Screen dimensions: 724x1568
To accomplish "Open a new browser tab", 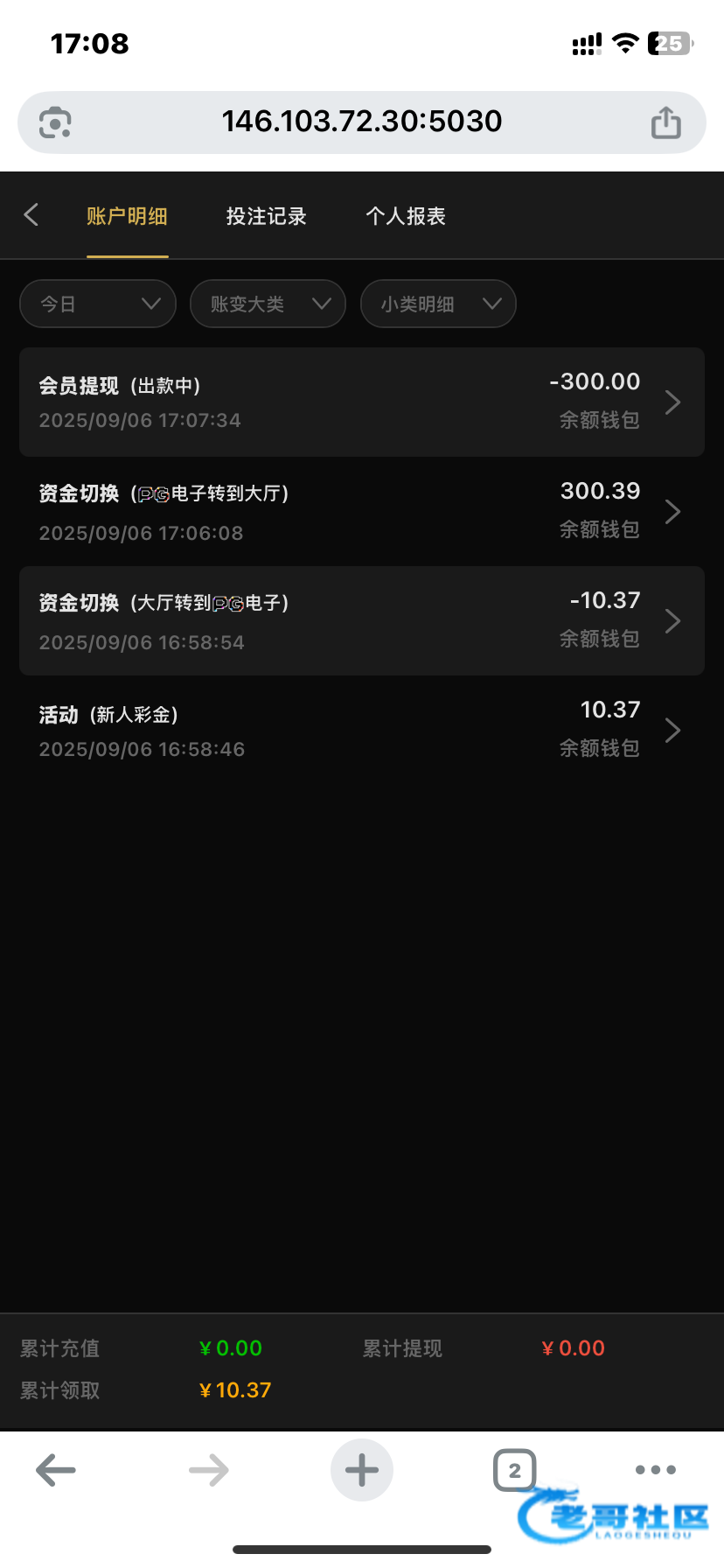I will [362, 1470].
